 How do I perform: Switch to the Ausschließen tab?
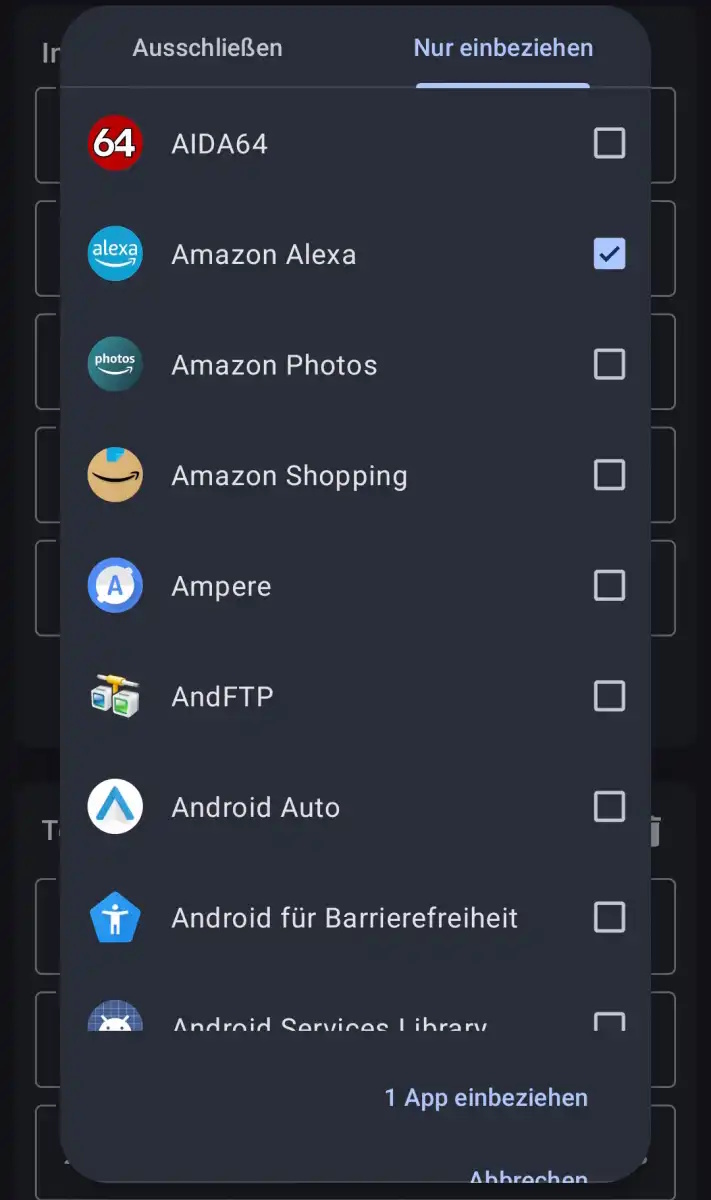pyautogui.click(x=208, y=48)
